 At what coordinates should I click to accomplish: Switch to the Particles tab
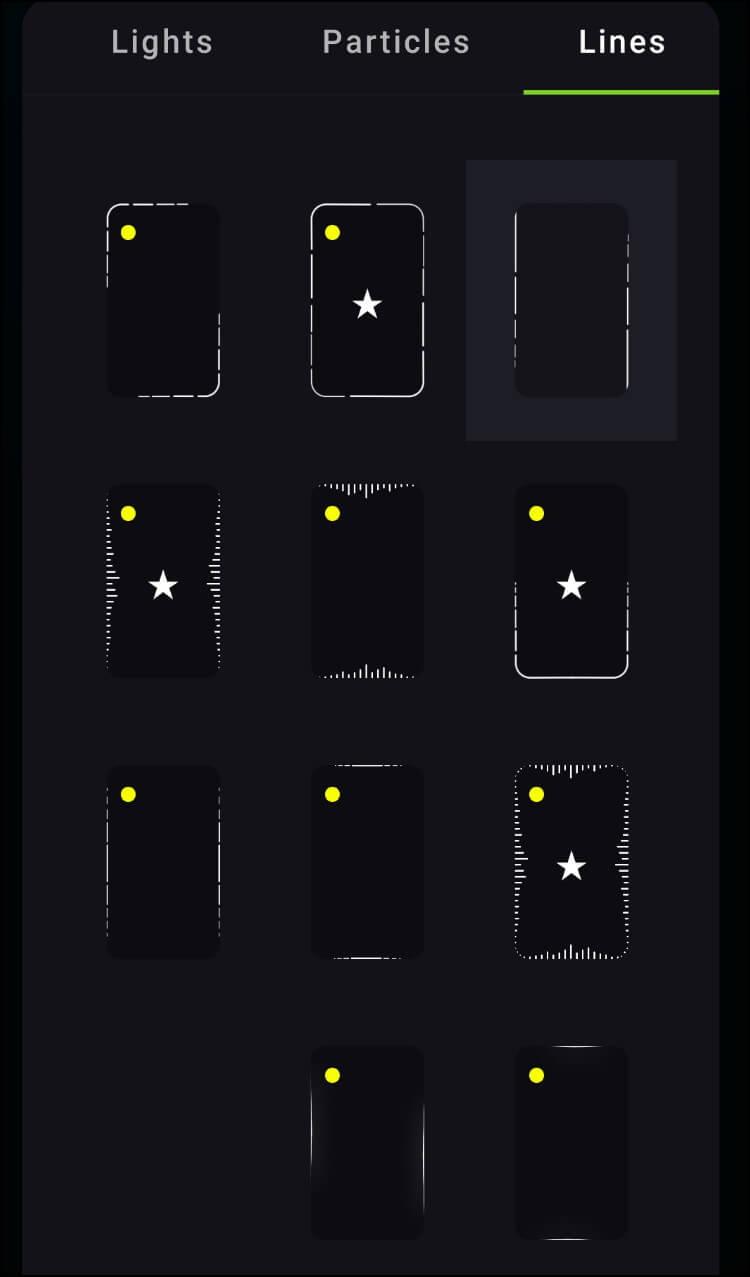pos(396,43)
